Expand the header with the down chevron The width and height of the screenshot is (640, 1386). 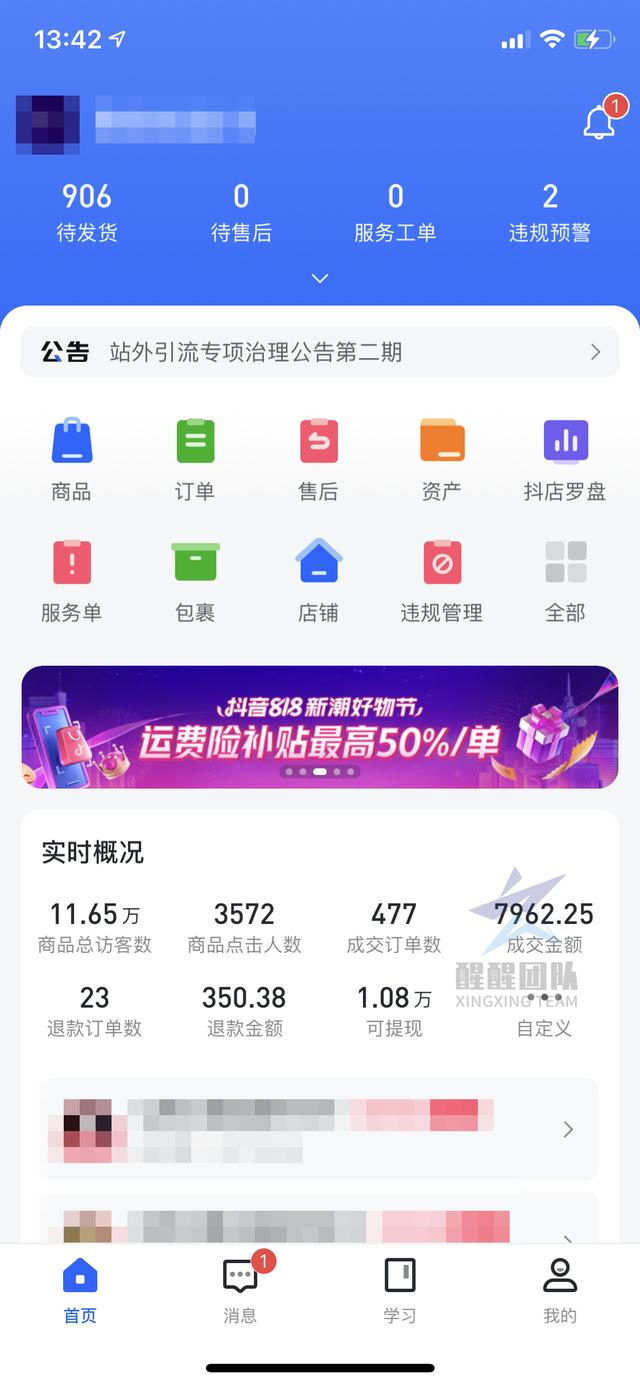click(320, 279)
